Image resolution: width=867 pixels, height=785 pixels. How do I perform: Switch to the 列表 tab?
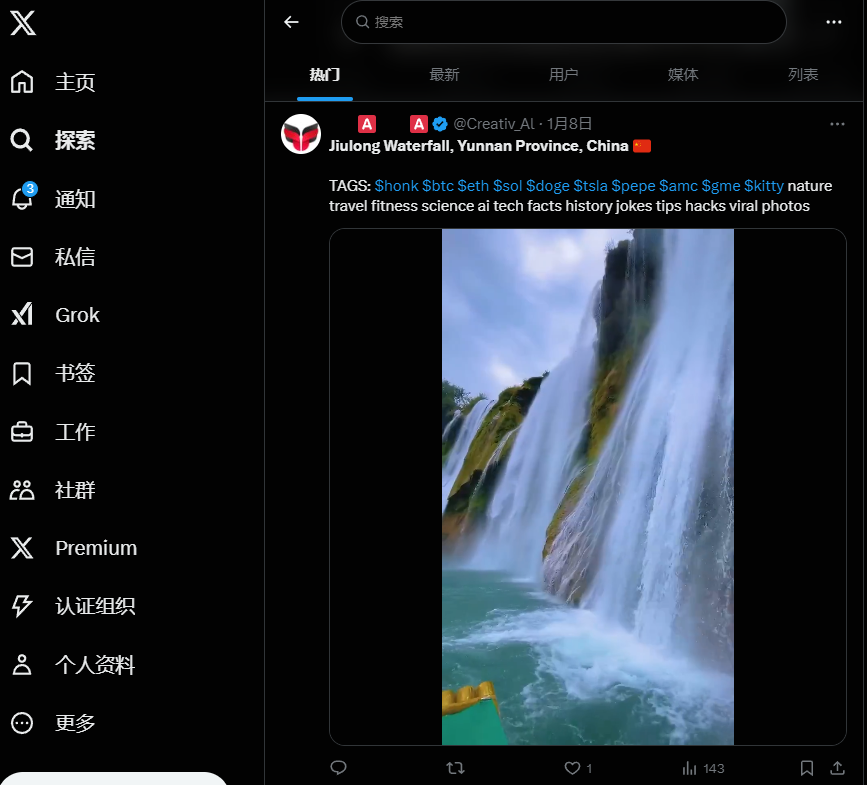coord(803,75)
